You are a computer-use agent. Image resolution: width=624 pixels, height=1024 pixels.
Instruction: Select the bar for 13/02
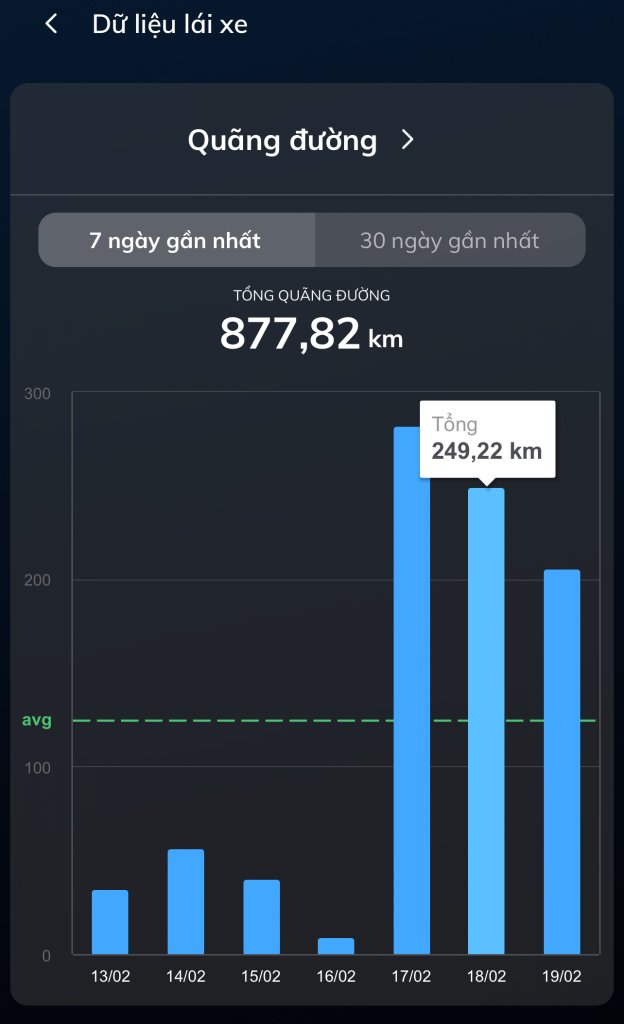(110, 922)
